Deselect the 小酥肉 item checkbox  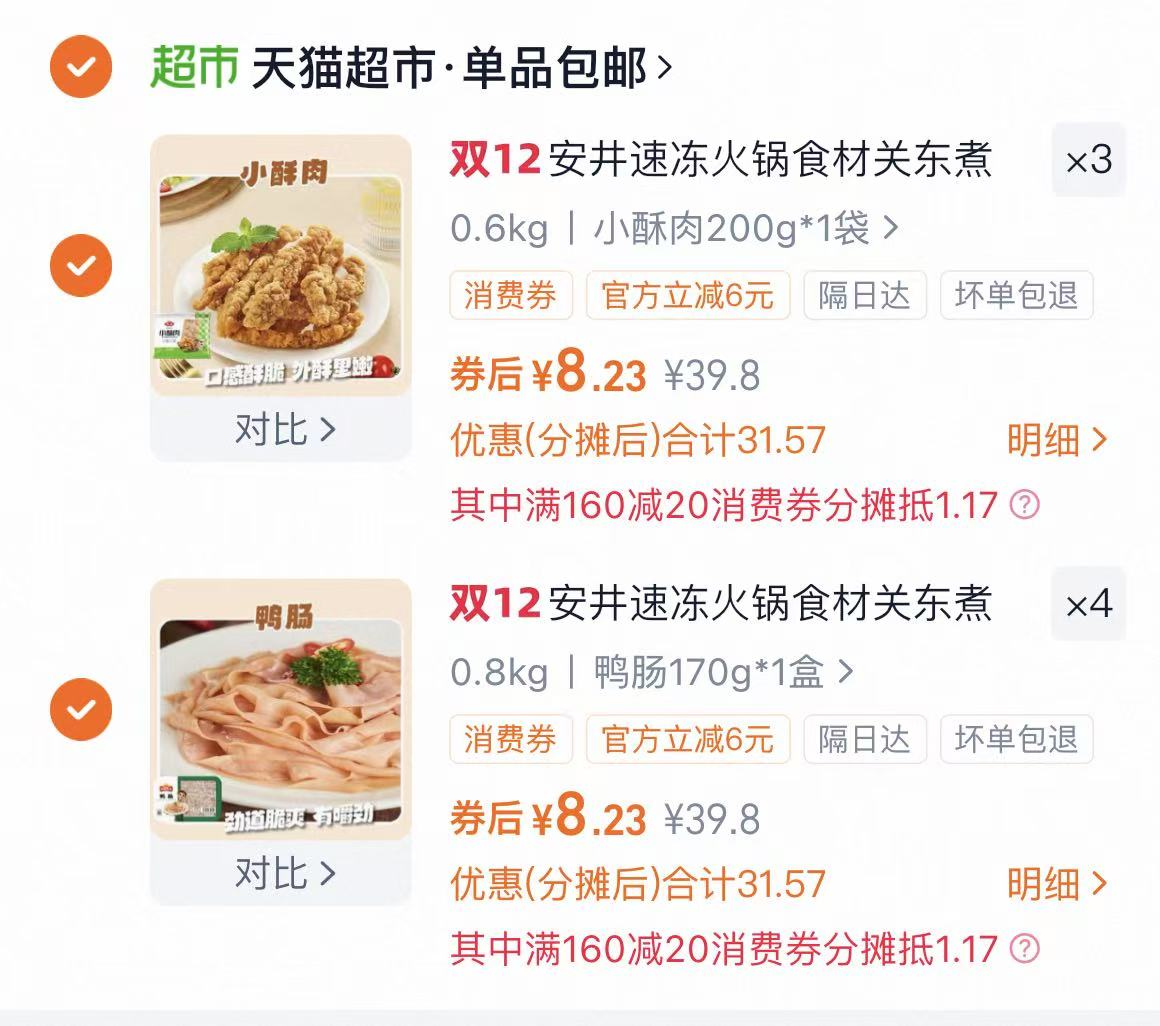point(81,265)
